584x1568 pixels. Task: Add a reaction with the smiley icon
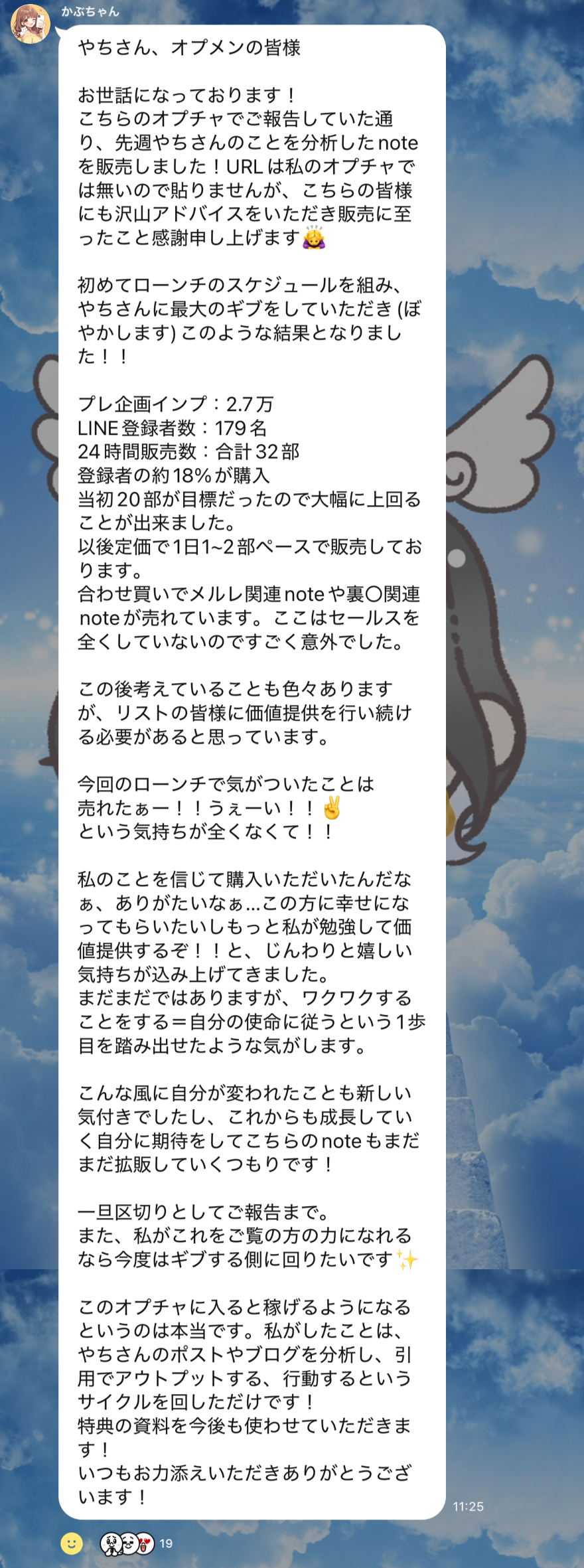coord(72,1543)
